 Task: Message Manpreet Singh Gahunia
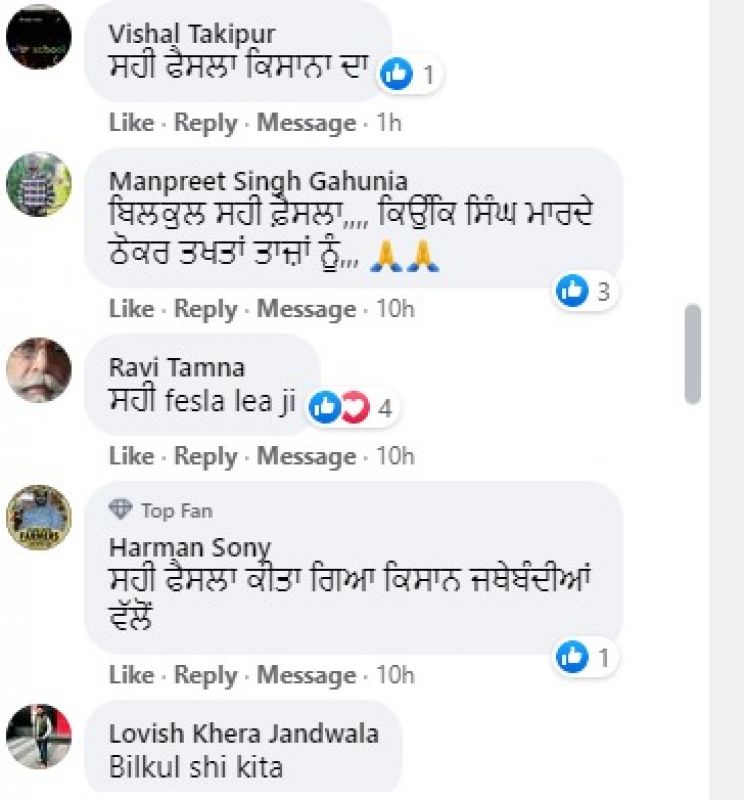306,309
